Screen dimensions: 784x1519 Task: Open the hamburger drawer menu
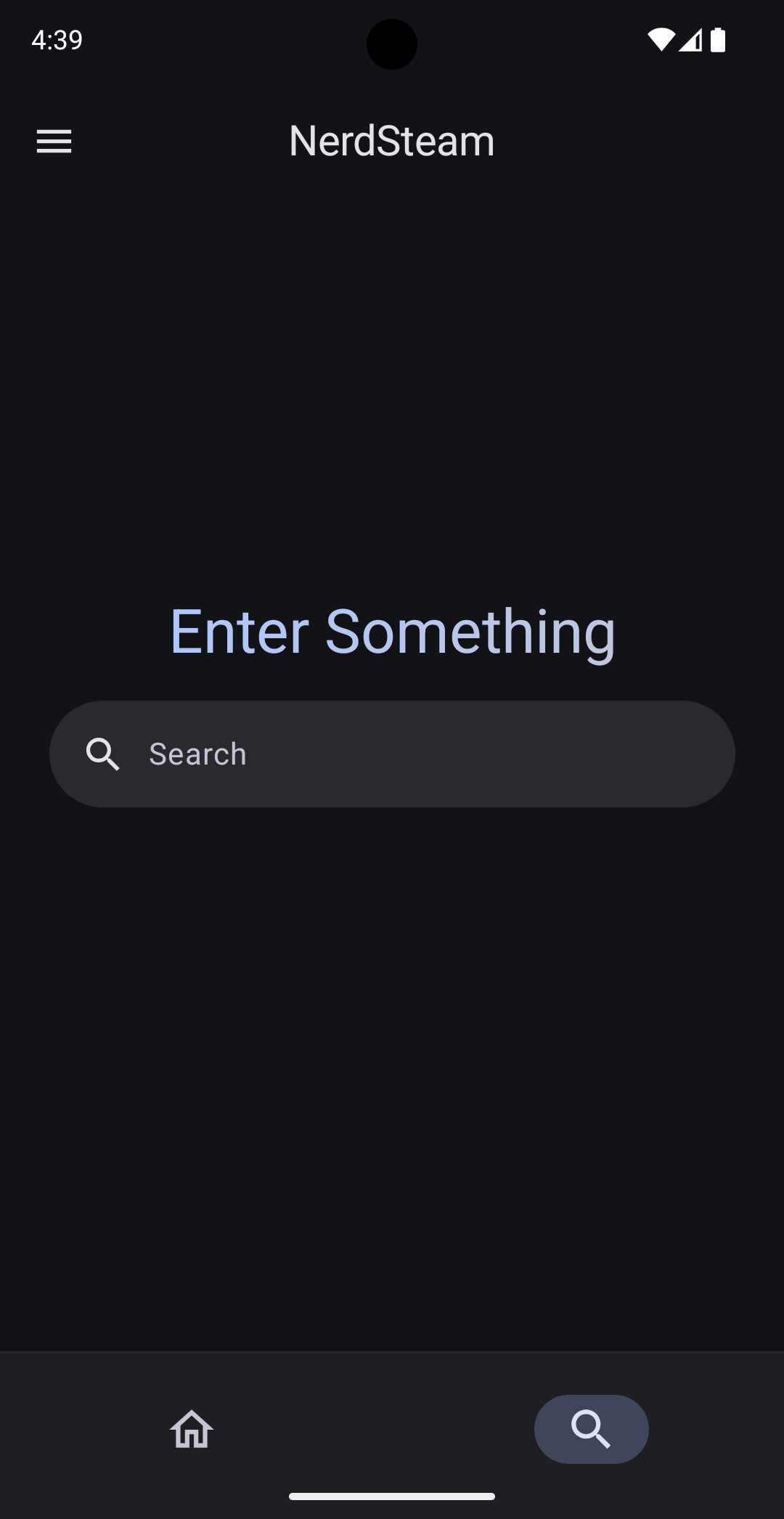click(x=54, y=141)
